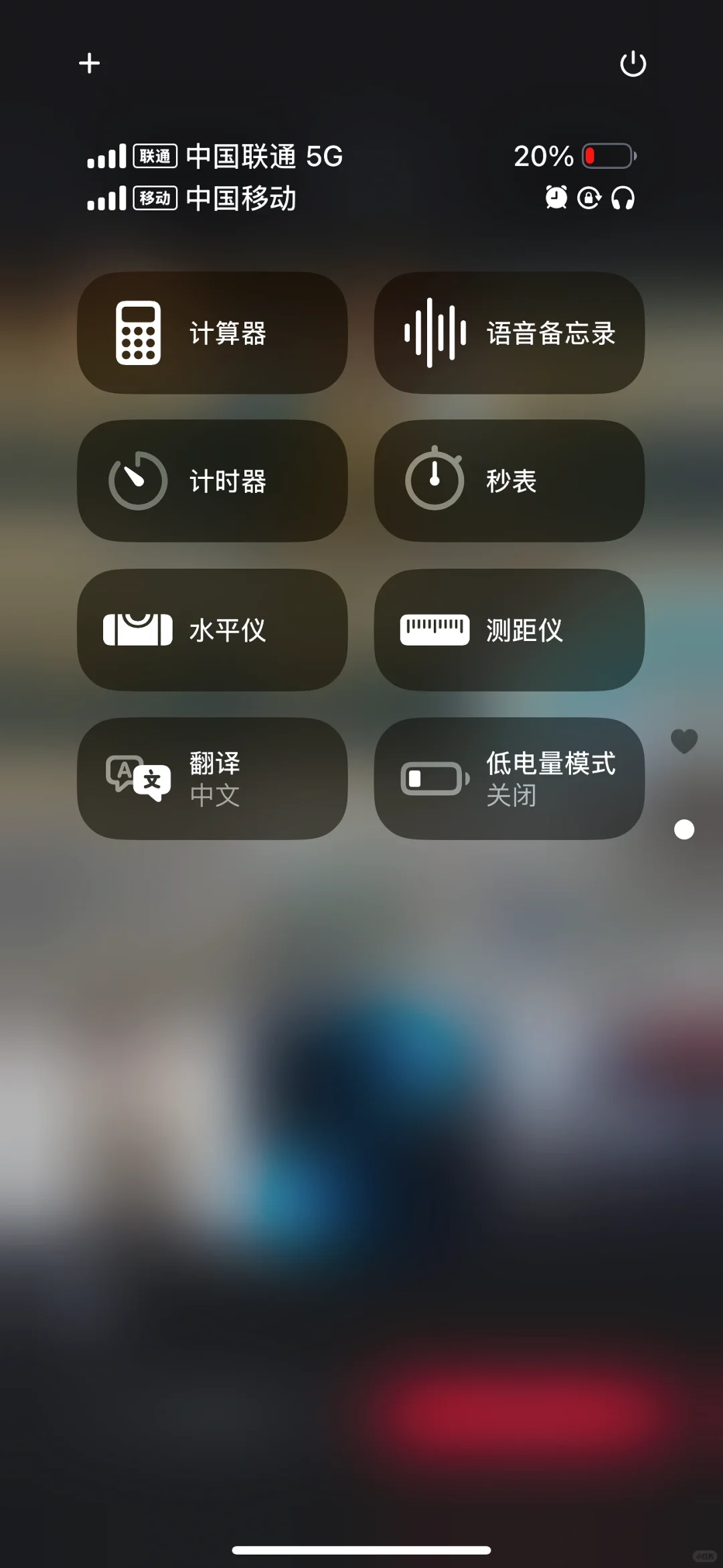The height and width of the screenshot is (1568, 723).
Task: Tap the power button icon
Action: tap(633, 63)
